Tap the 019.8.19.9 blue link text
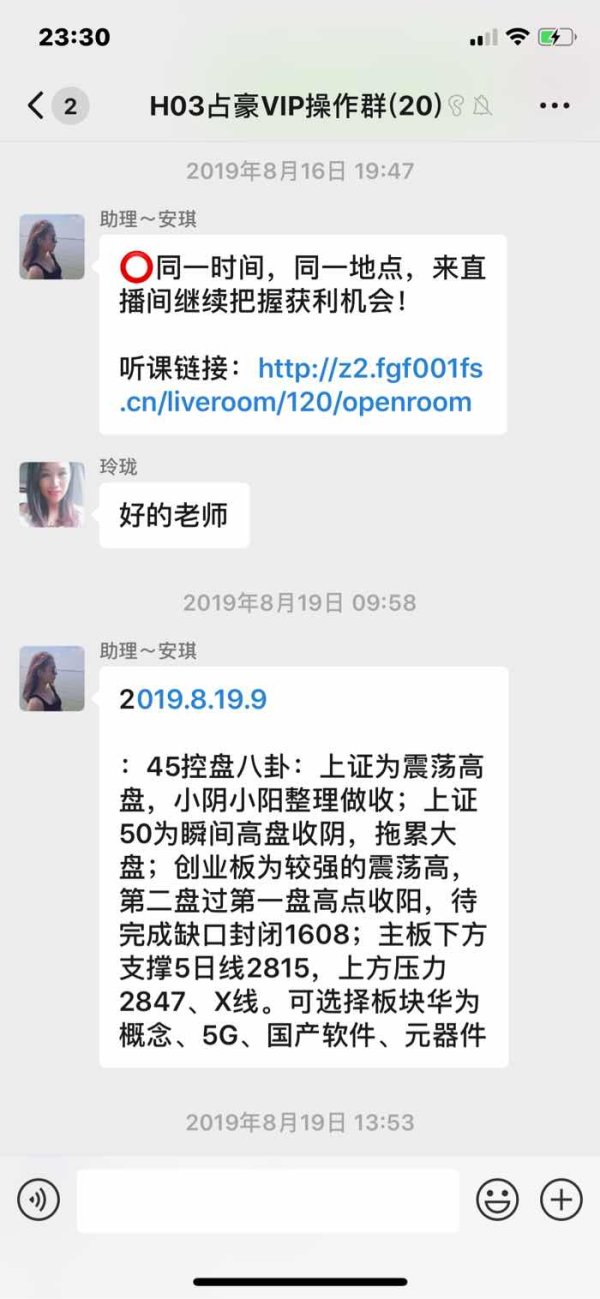Screen dimensions: 600x1299 pos(201,699)
